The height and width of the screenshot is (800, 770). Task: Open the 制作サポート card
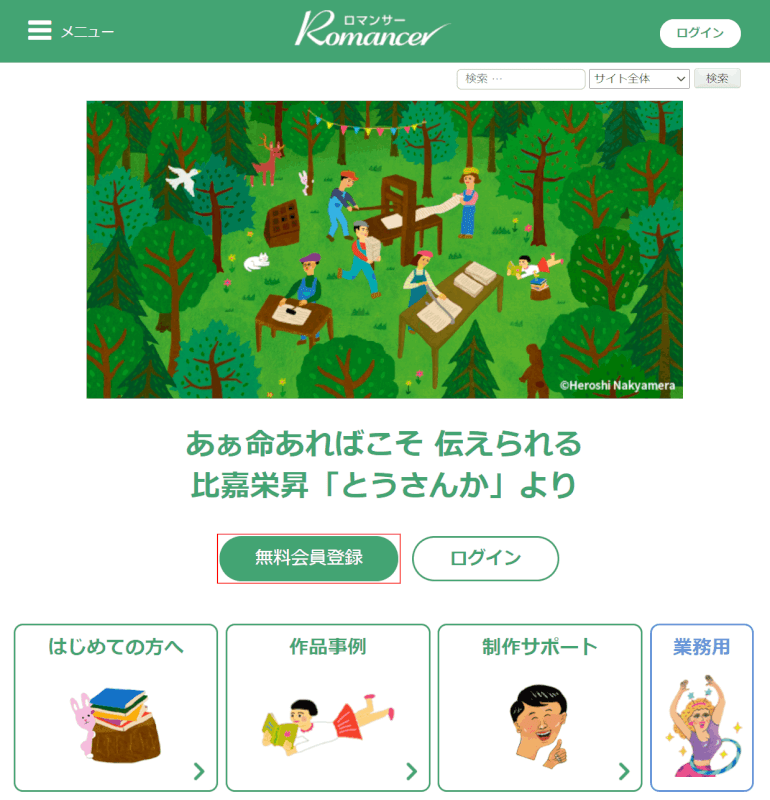click(540, 708)
